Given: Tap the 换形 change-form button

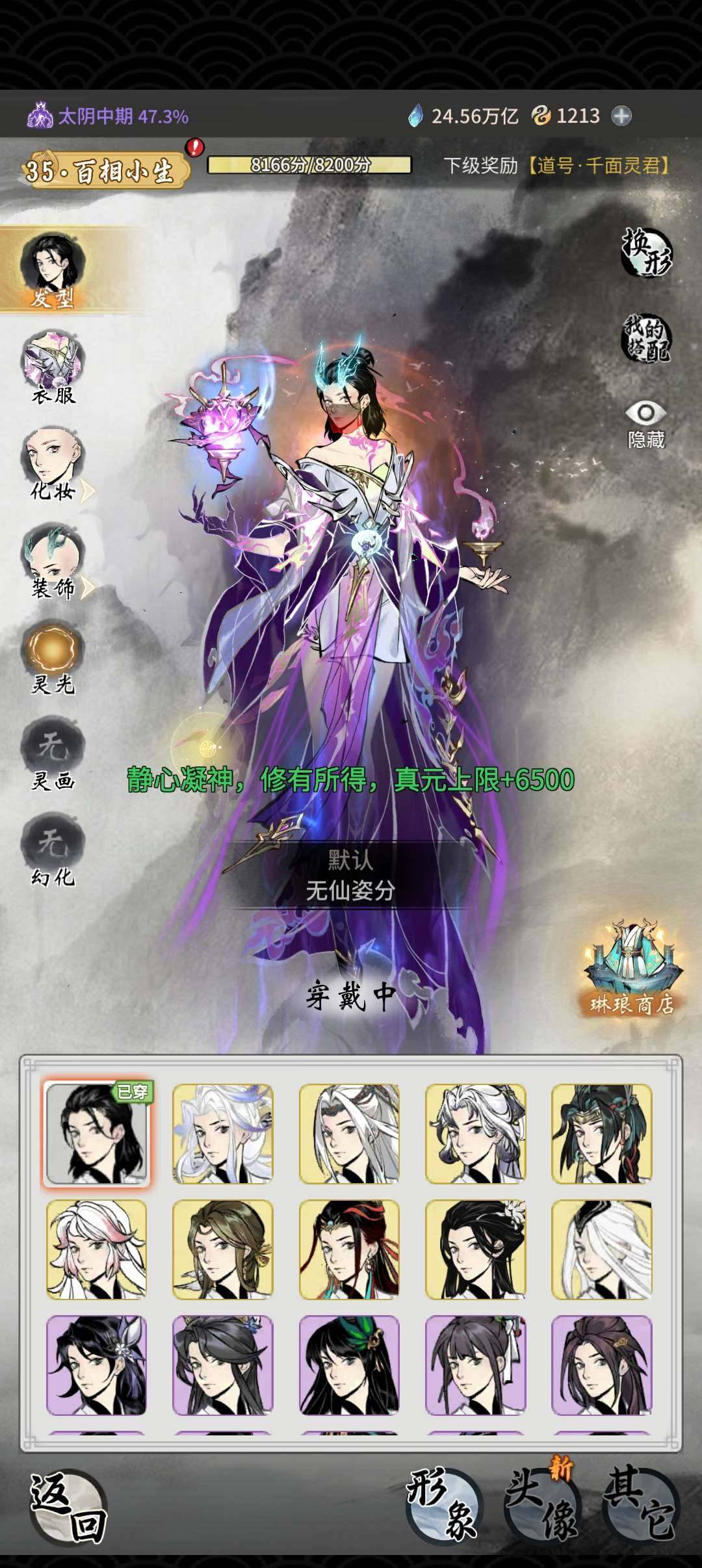Looking at the screenshot, I should click(645, 252).
